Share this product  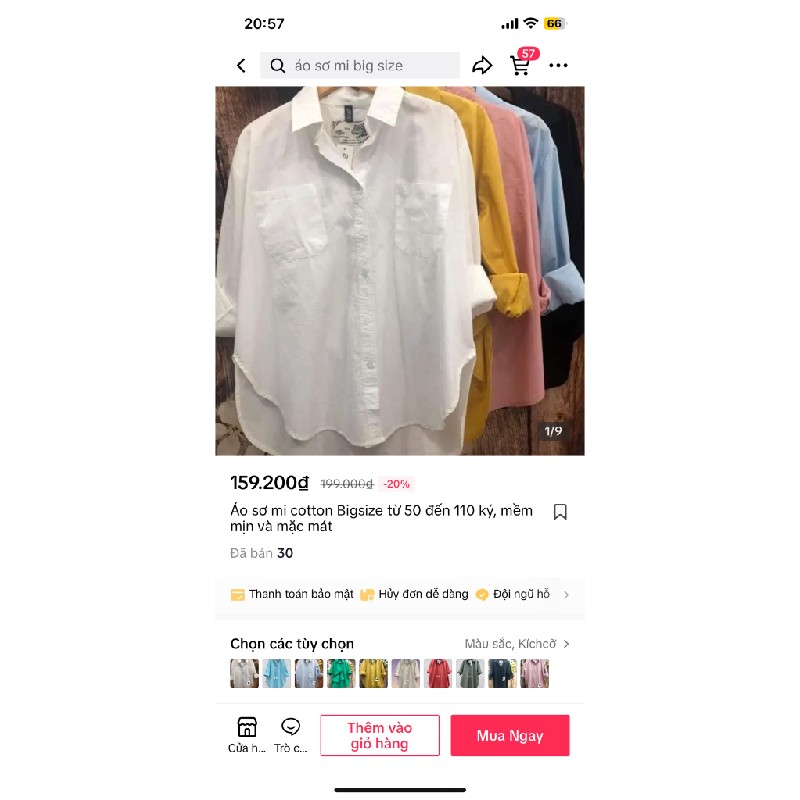[482, 66]
